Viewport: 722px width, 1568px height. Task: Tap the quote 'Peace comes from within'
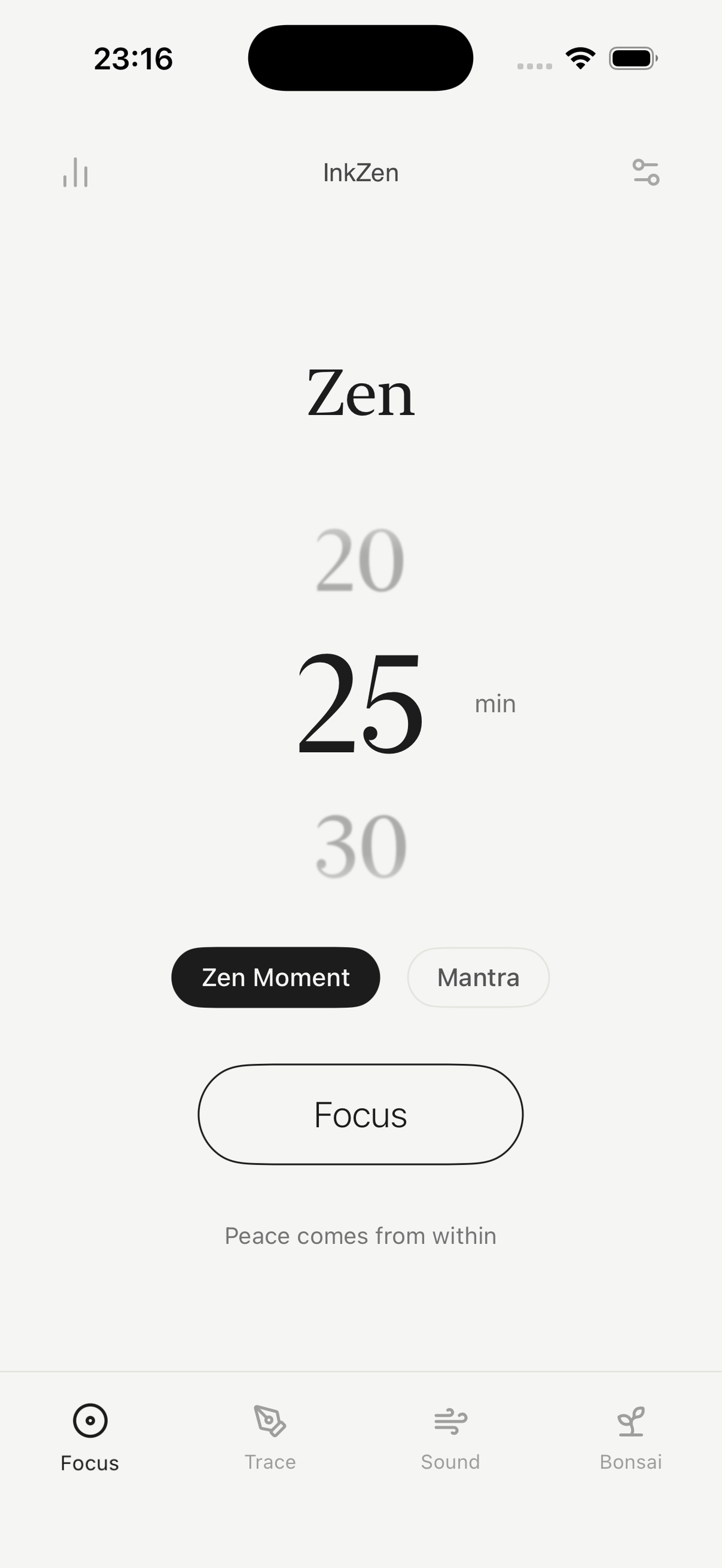coord(360,1236)
